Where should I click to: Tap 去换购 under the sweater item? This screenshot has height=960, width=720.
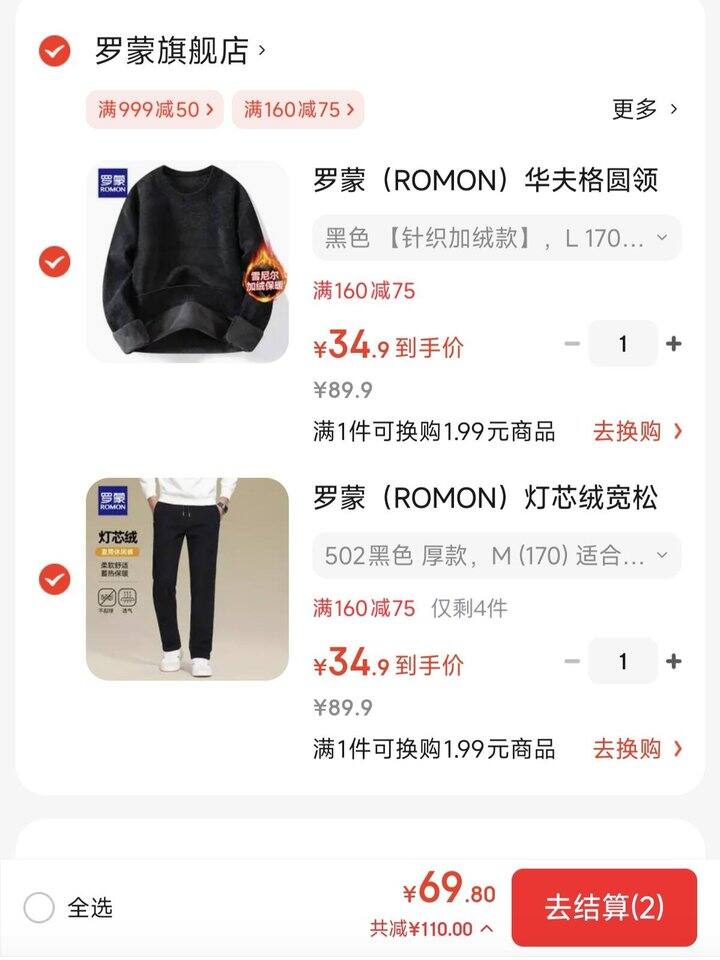tap(637, 431)
